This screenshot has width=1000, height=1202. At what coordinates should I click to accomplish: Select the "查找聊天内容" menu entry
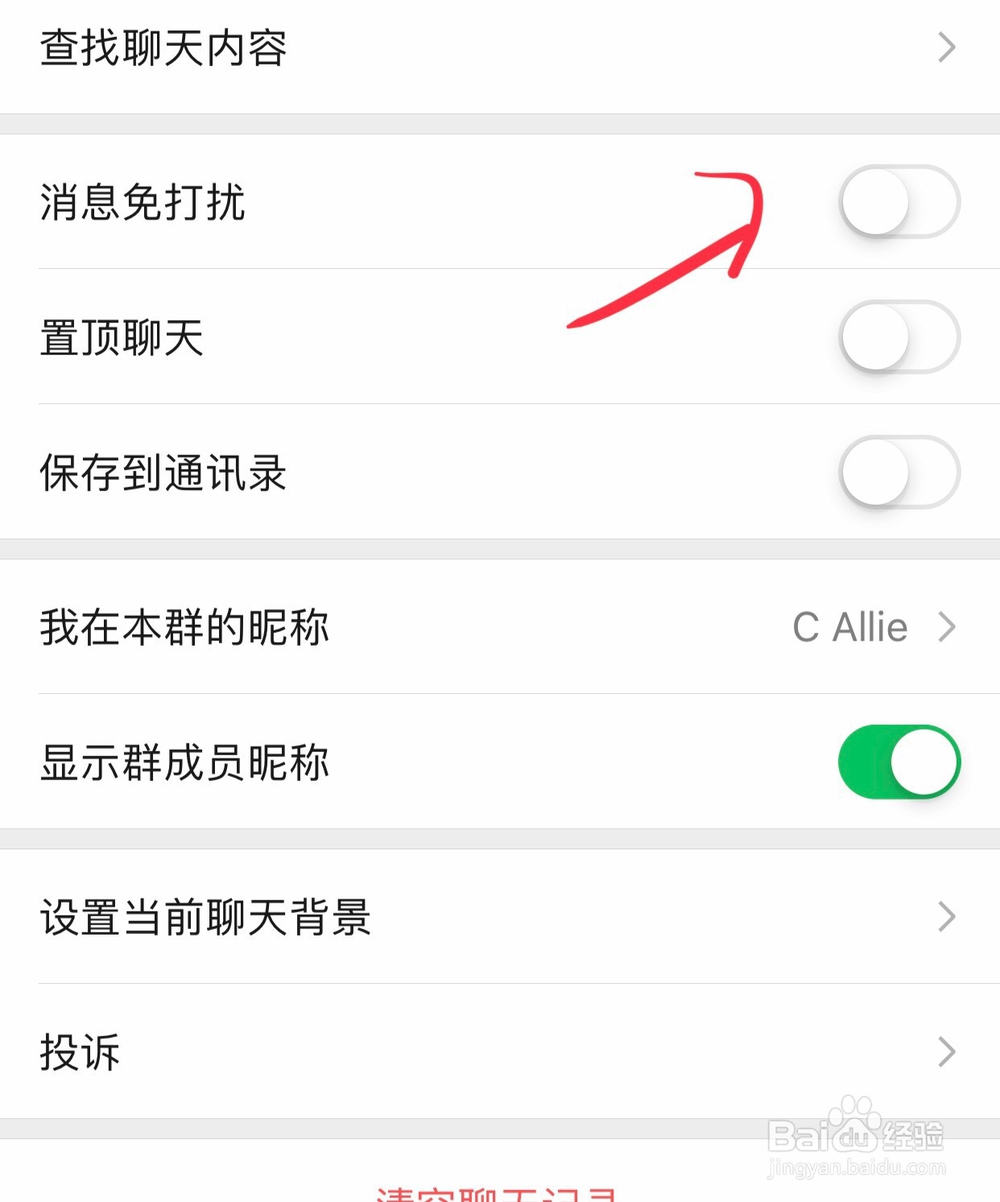[160, 47]
